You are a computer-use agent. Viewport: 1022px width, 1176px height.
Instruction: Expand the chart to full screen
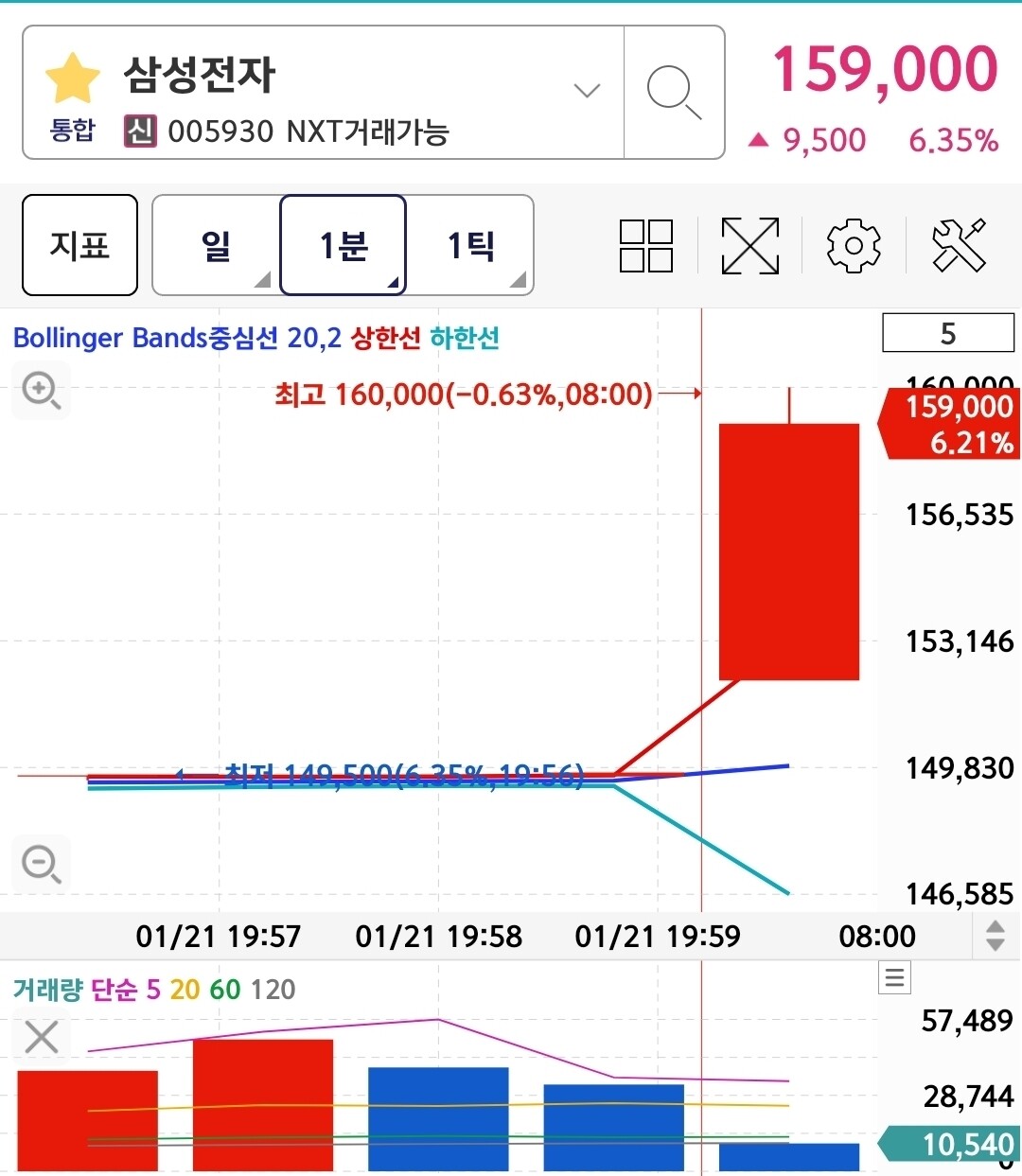click(749, 246)
